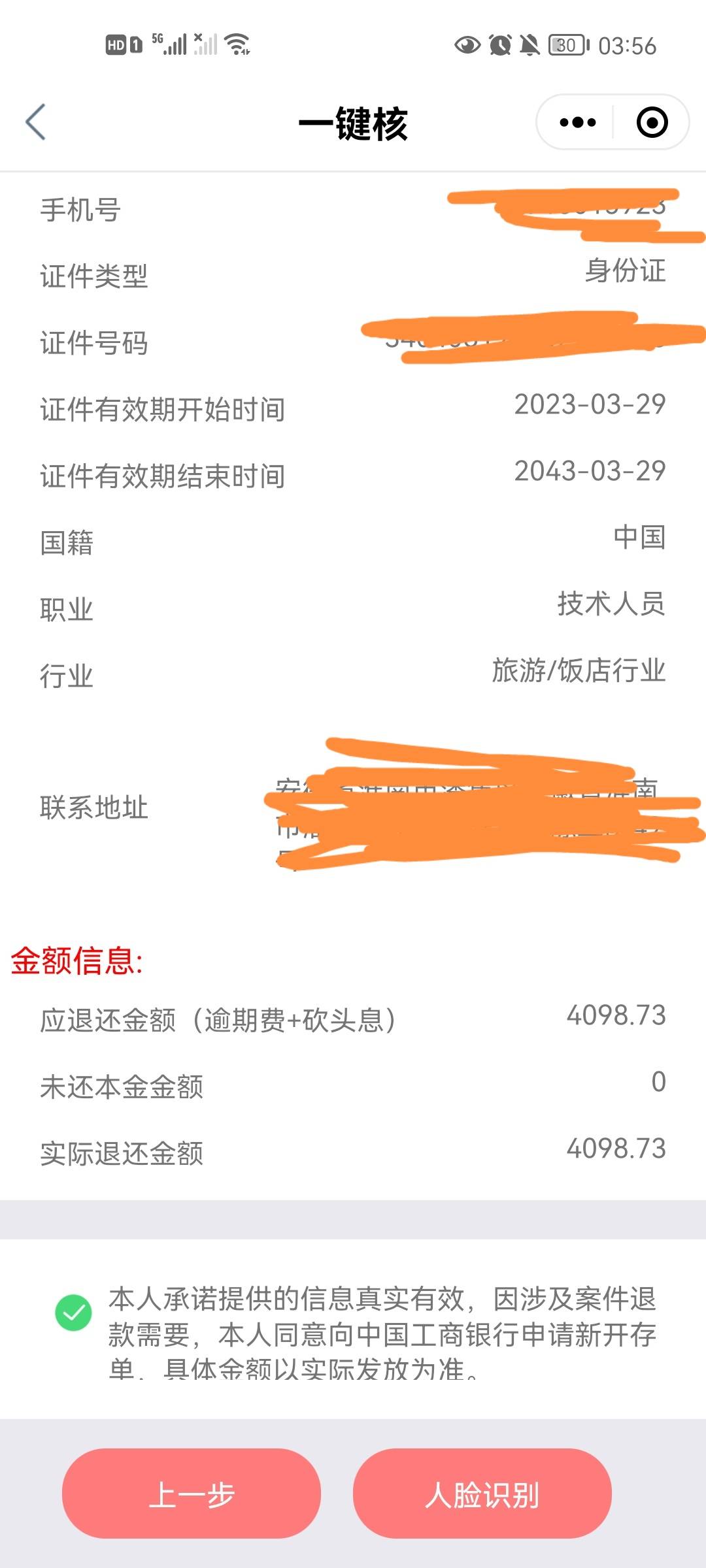Open the mini program three-dot menu
Image resolution: width=706 pixels, height=1568 pixels.
click(578, 122)
